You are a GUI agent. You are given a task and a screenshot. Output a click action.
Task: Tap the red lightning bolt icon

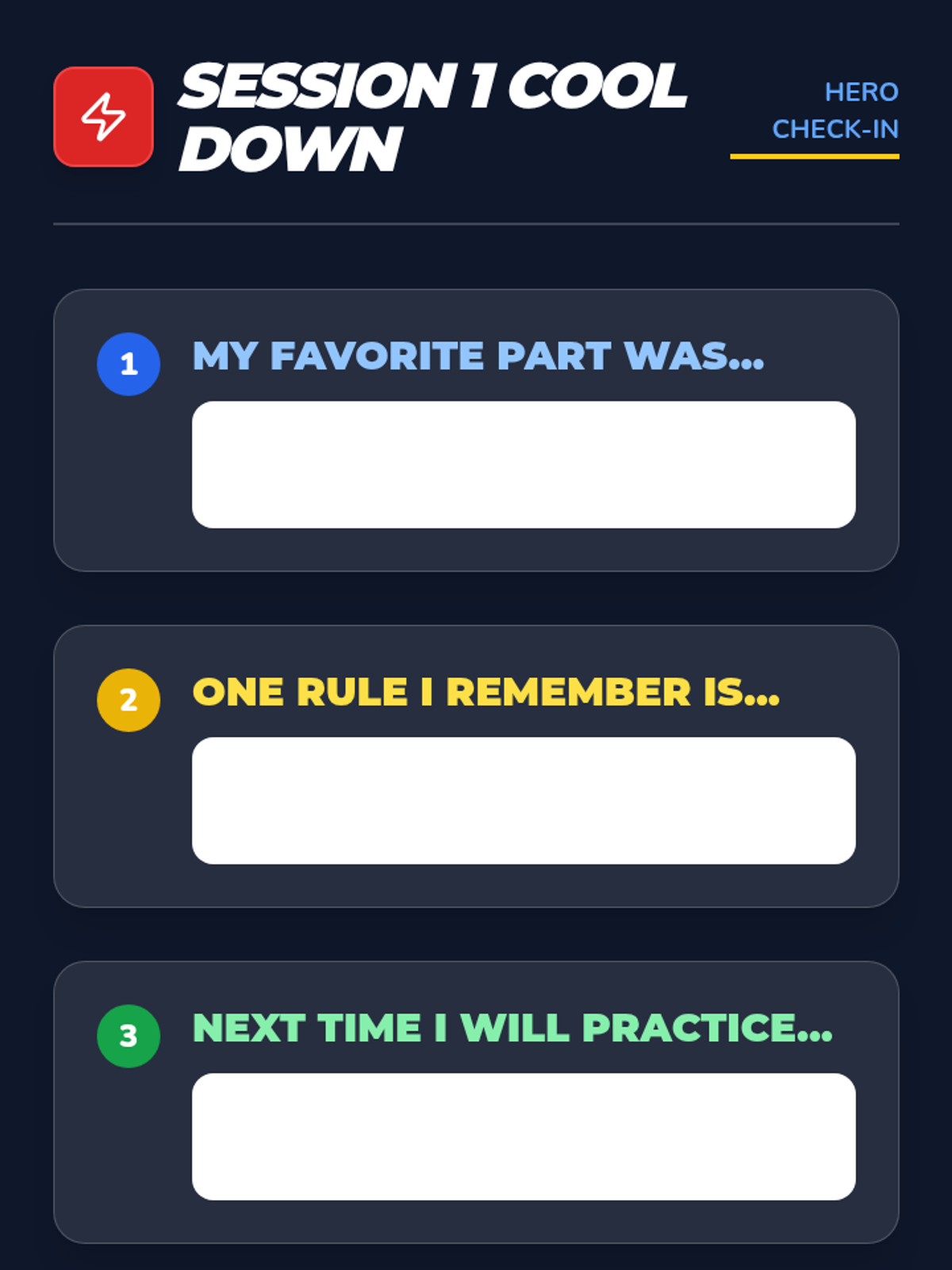[104, 117]
